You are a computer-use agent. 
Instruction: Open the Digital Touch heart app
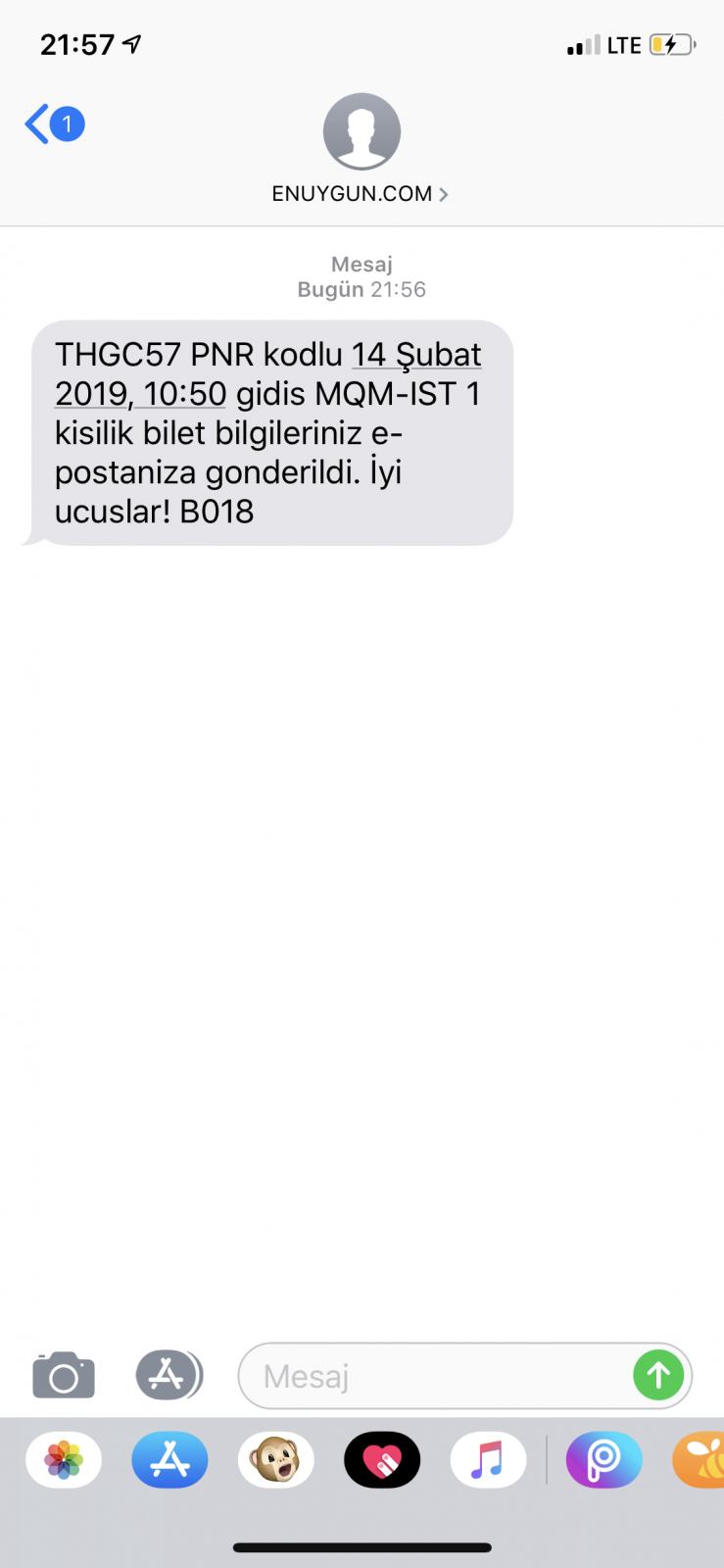[x=382, y=1460]
